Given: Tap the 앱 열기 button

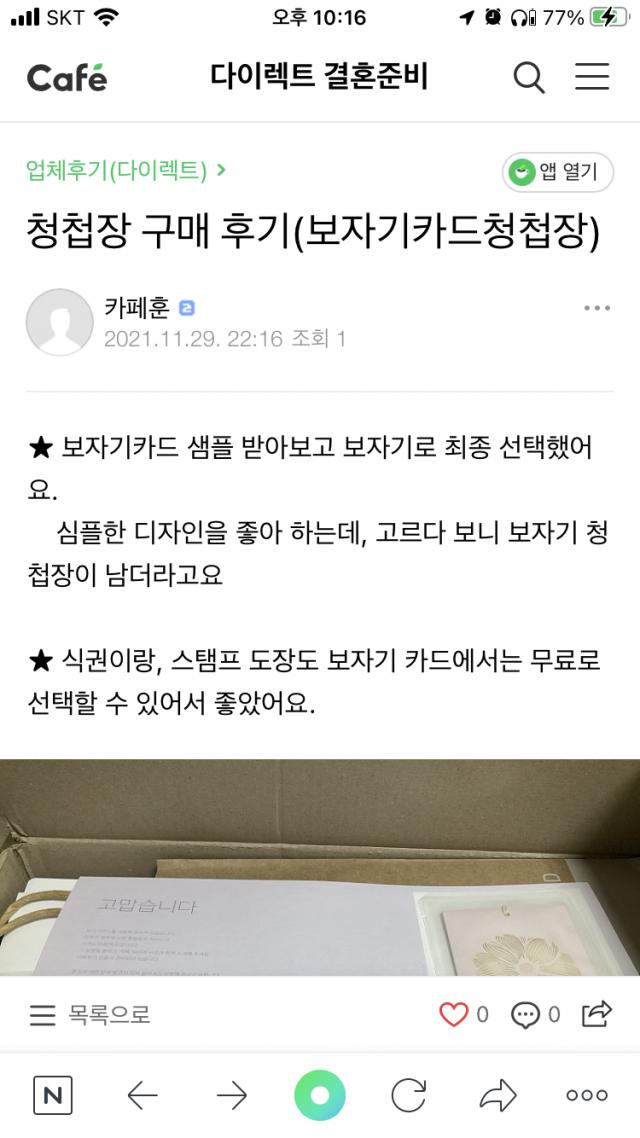Looking at the screenshot, I should pyautogui.click(x=558, y=172).
